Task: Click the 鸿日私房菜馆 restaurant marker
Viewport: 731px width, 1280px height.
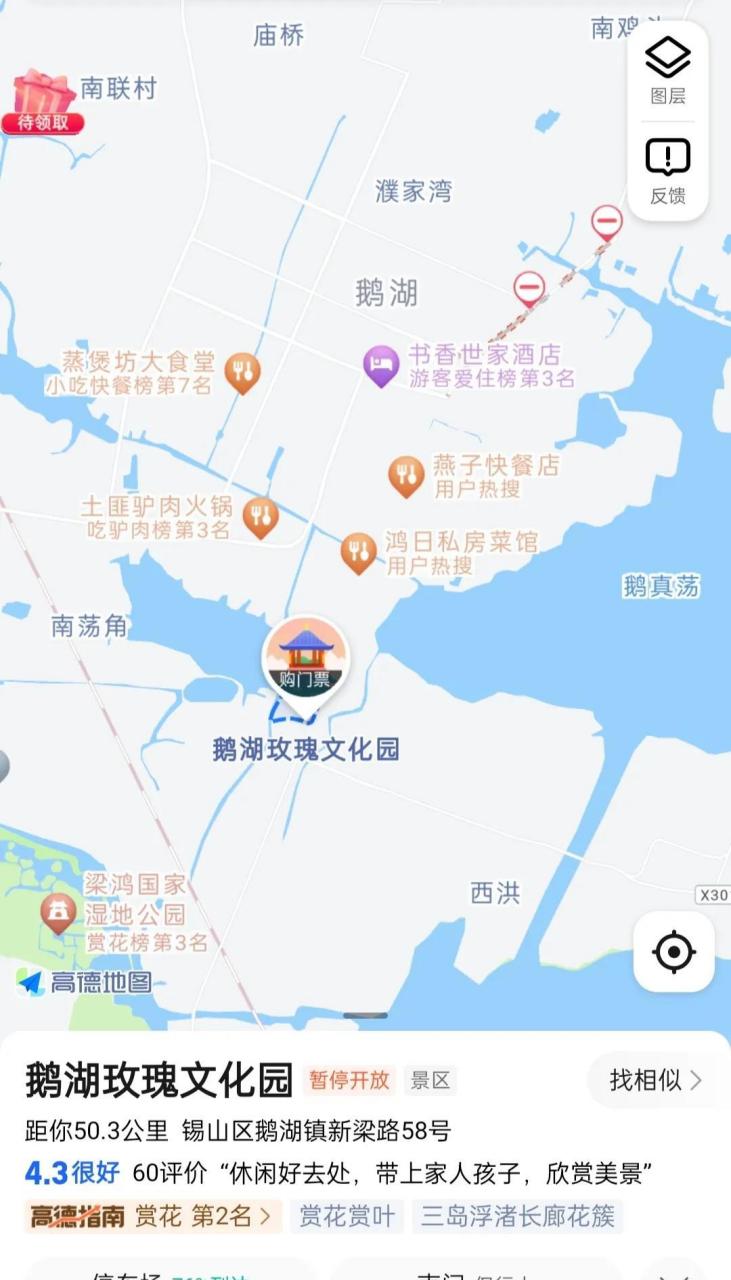Action: pyautogui.click(x=356, y=548)
